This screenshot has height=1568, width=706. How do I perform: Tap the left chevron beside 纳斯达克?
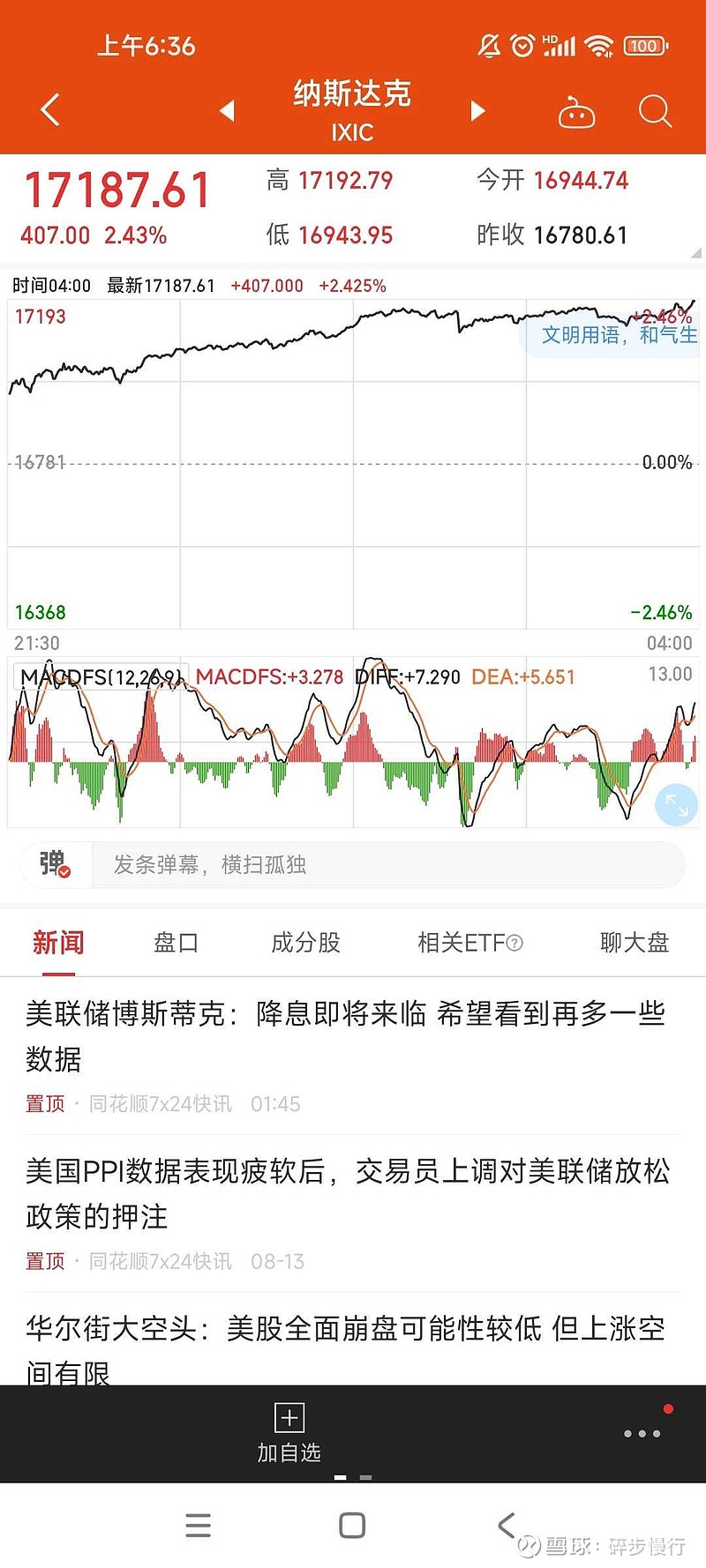pos(228,110)
